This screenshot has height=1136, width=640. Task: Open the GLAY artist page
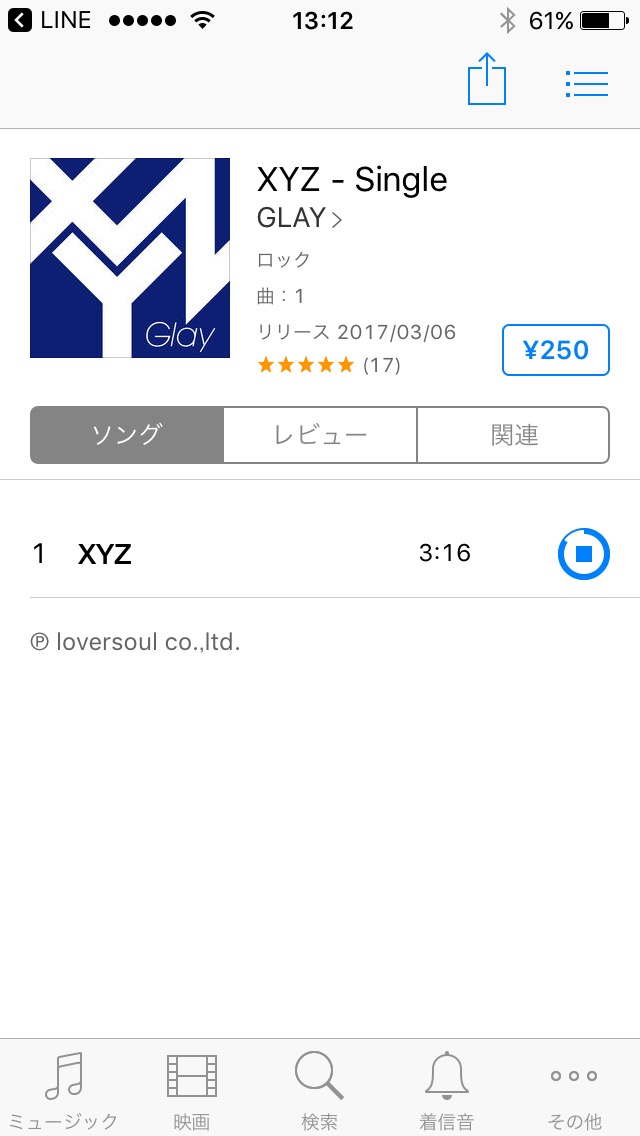click(x=299, y=217)
